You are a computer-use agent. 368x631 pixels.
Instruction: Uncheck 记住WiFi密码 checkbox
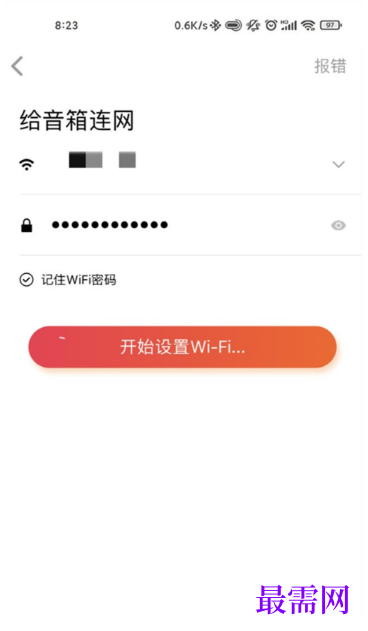point(27,280)
